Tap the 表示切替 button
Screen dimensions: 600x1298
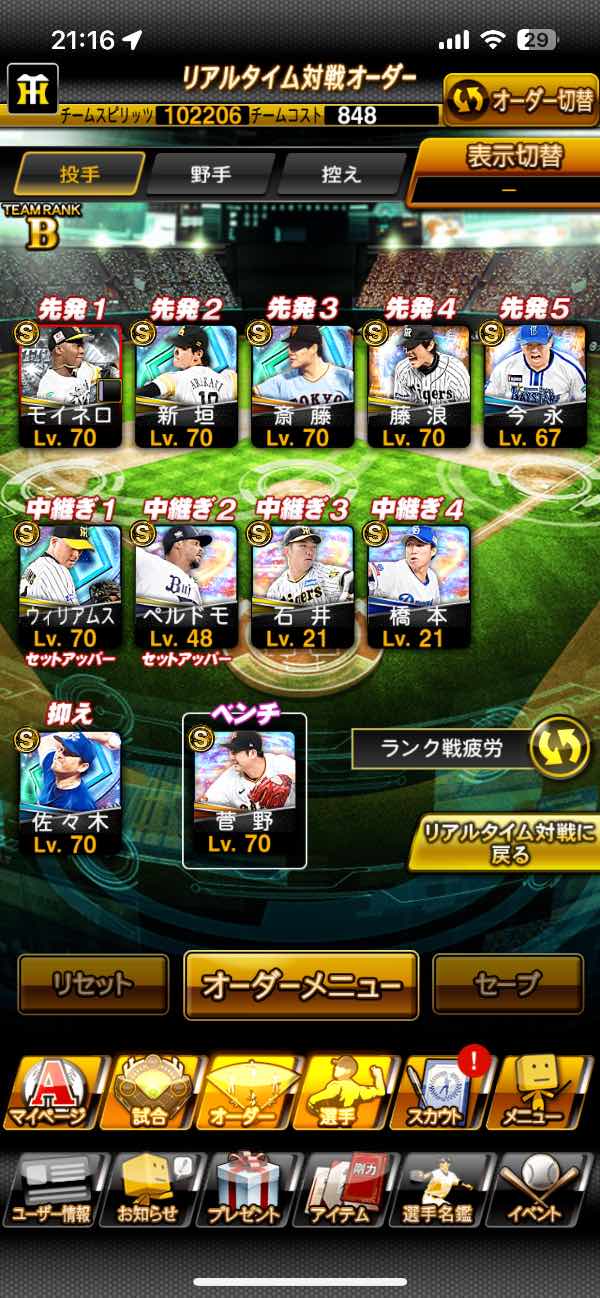click(509, 168)
